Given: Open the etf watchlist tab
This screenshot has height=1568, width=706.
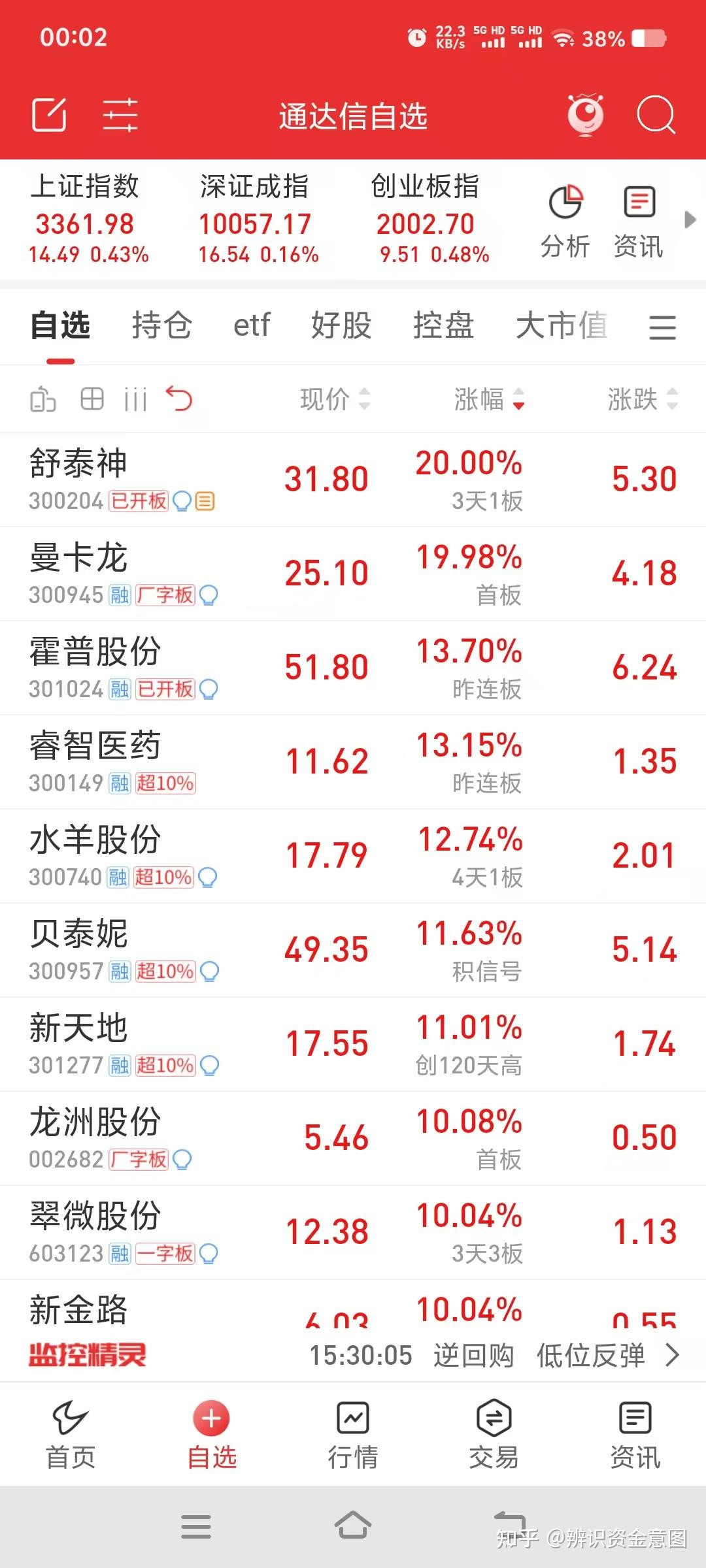Looking at the screenshot, I should 252,327.
